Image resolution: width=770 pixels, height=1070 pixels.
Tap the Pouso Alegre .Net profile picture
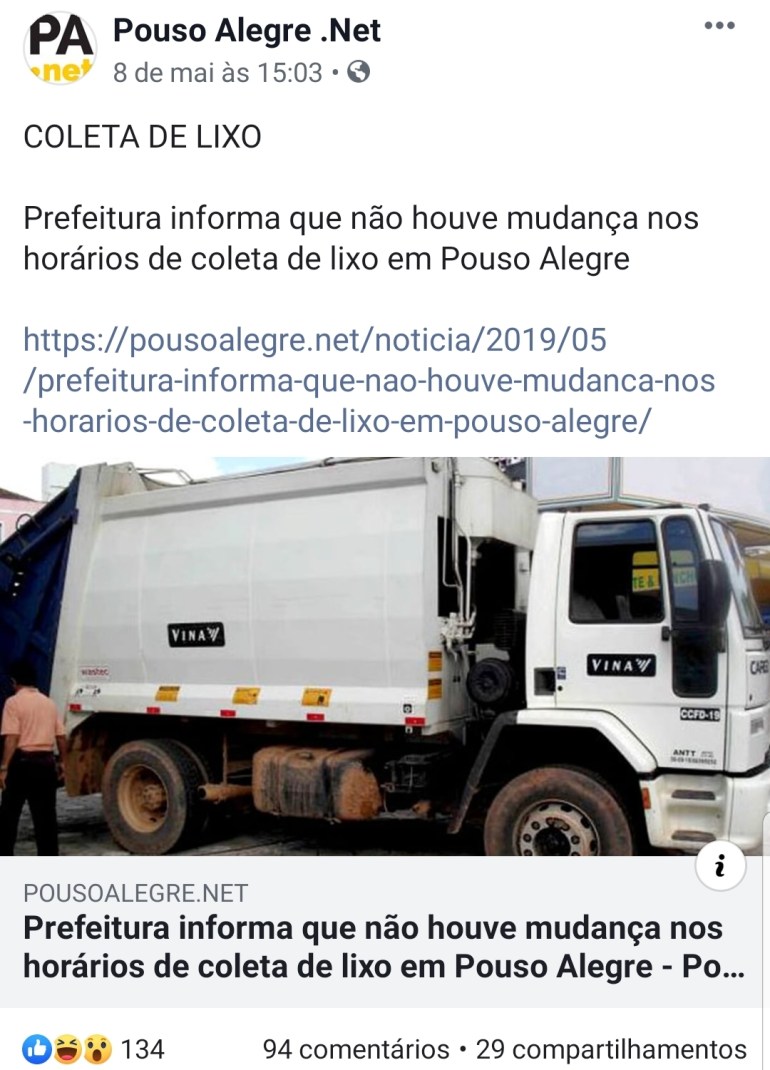pos(61,48)
